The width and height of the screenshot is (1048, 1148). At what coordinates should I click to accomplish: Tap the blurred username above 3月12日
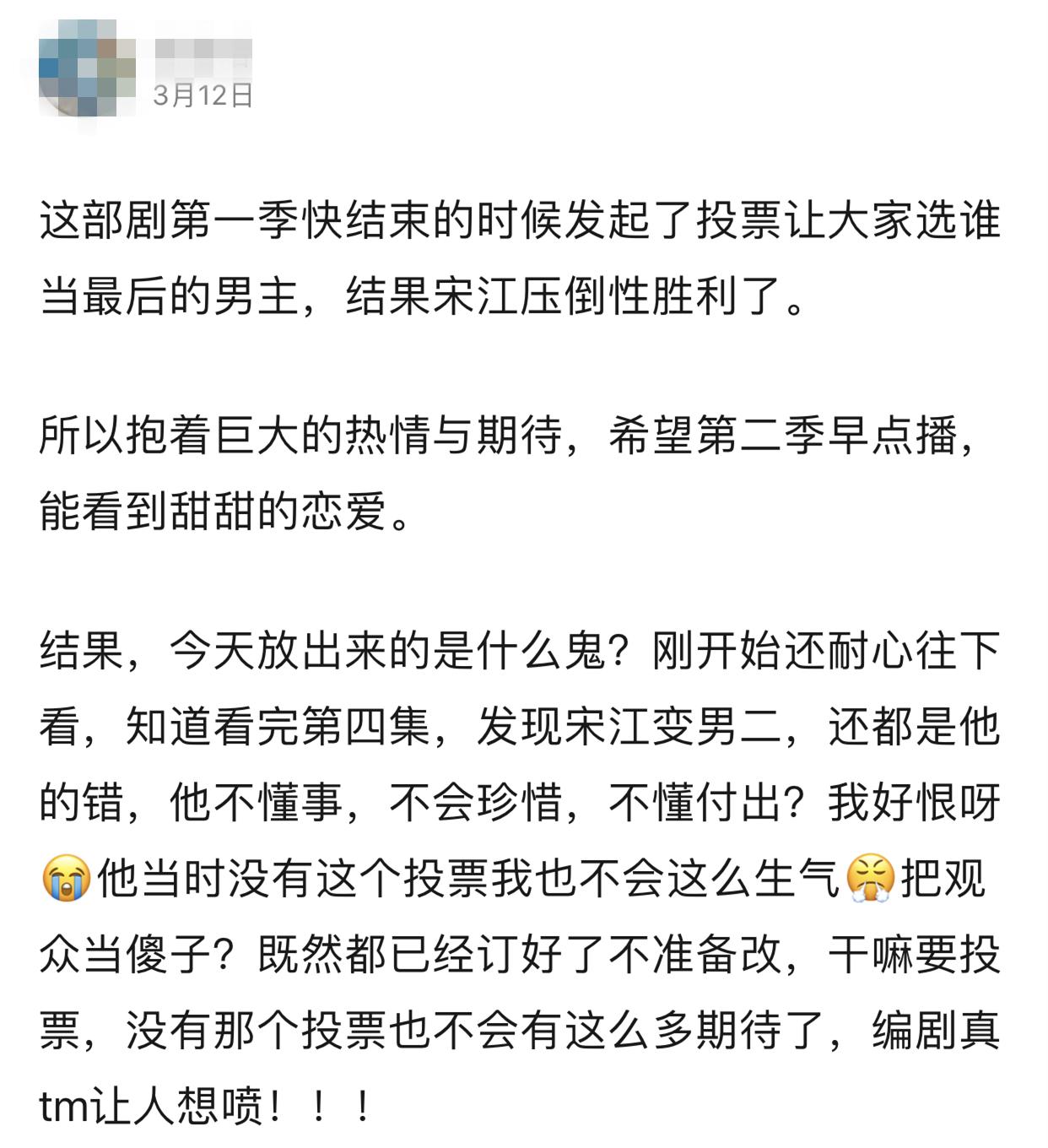[x=203, y=51]
